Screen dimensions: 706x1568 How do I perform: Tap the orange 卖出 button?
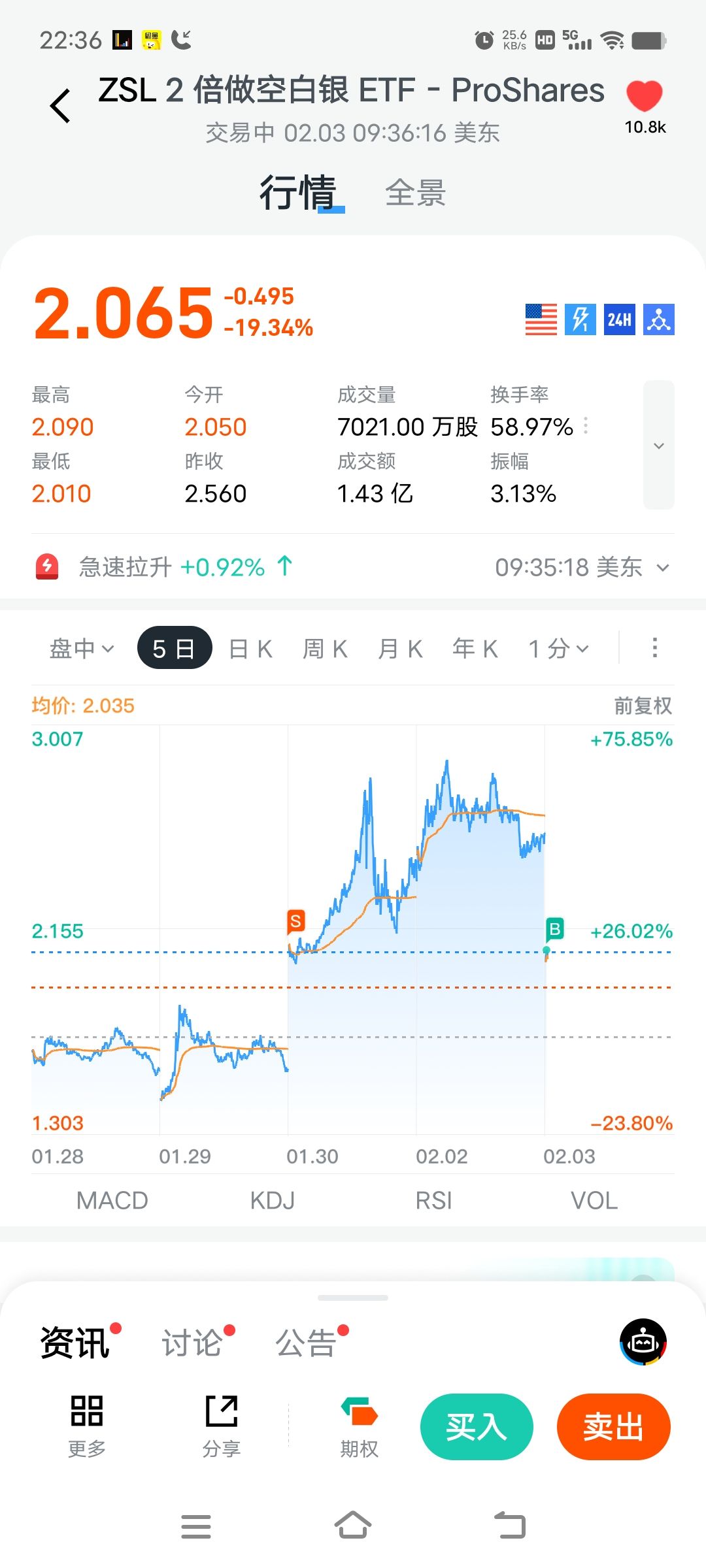click(613, 1427)
